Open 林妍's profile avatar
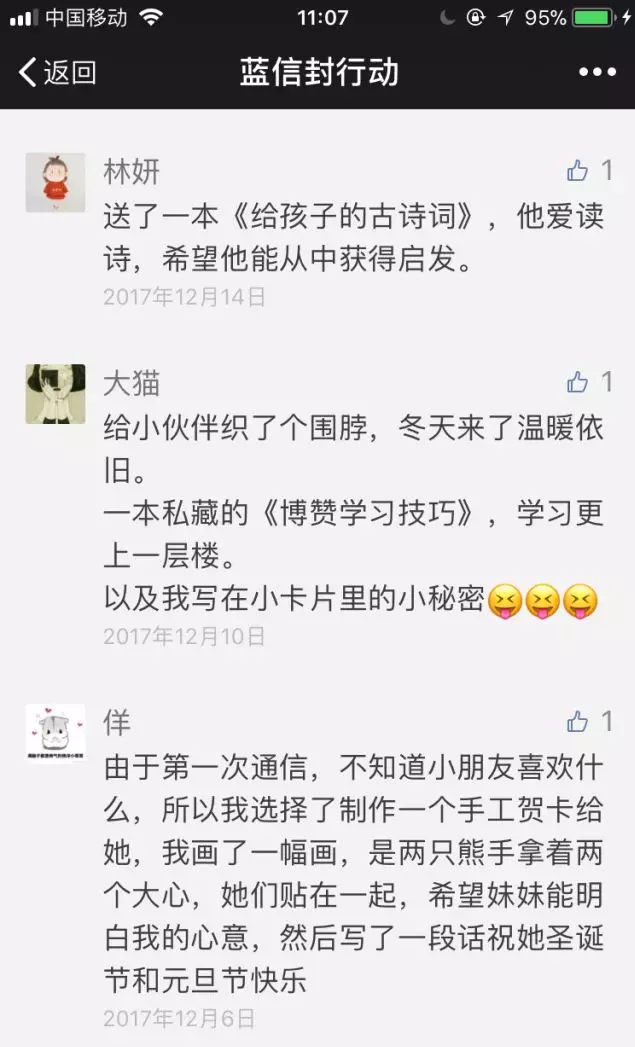 point(55,182)
